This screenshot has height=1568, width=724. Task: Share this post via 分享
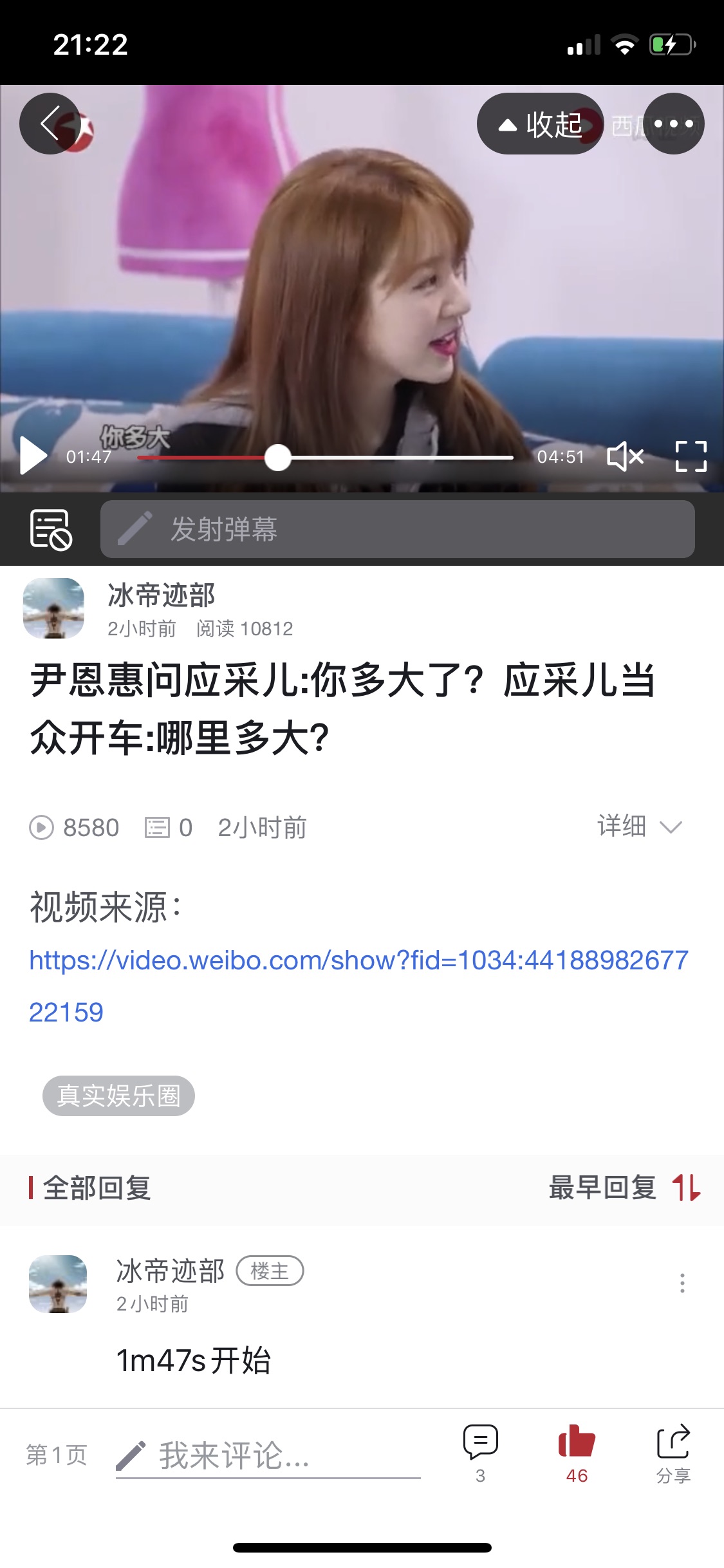(x=673, y=1453)
